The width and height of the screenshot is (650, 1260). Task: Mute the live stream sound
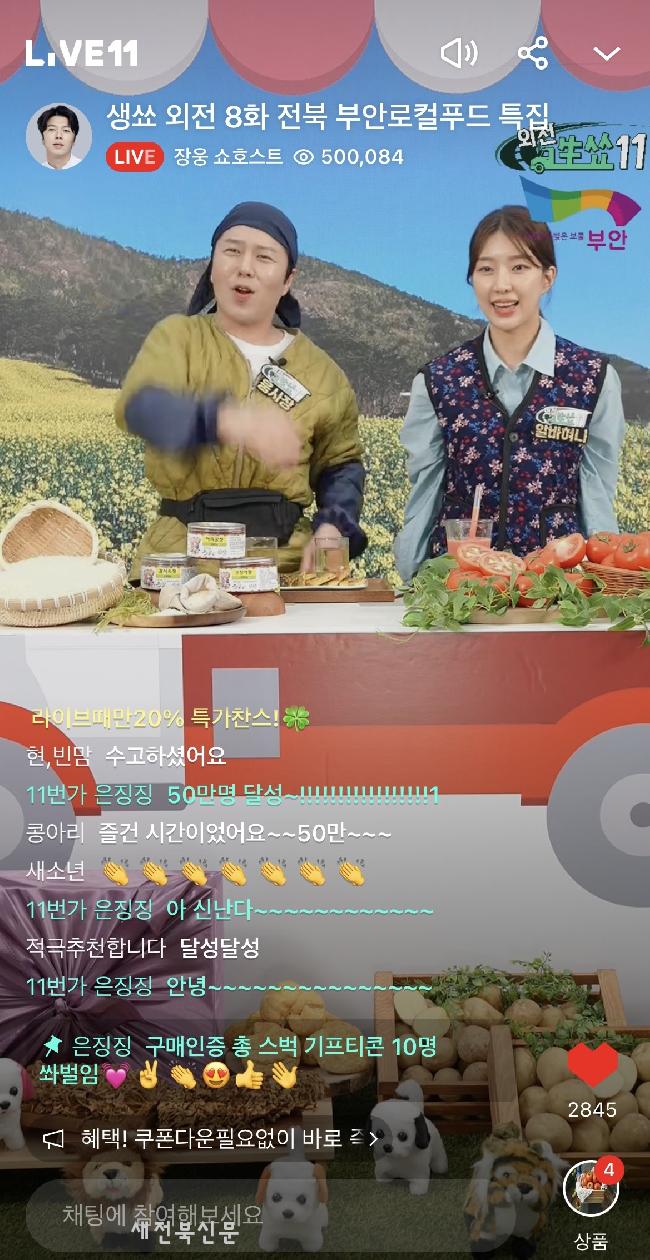(x=459, y=53)
